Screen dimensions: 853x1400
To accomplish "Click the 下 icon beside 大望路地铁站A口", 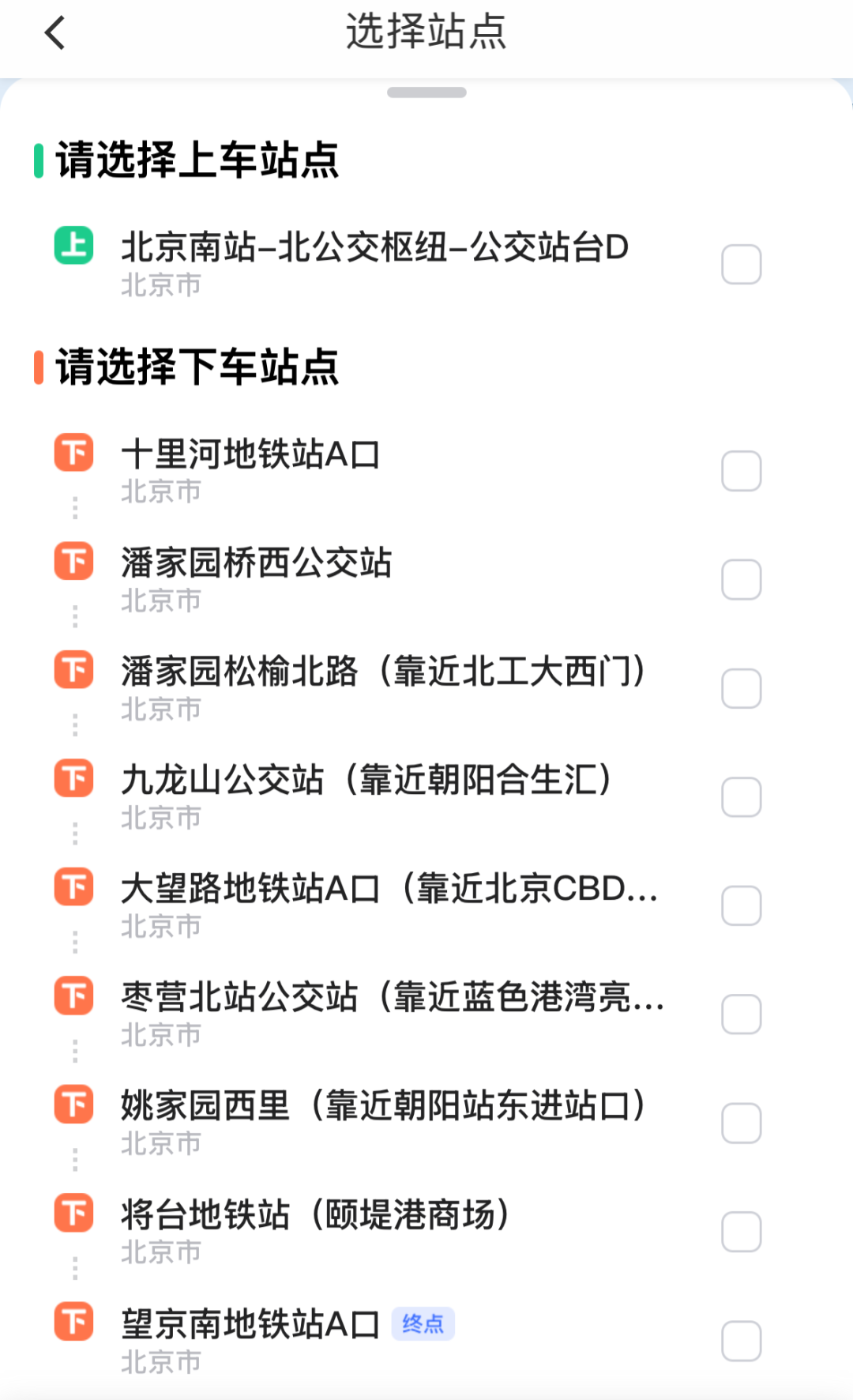I will [73, 888].
